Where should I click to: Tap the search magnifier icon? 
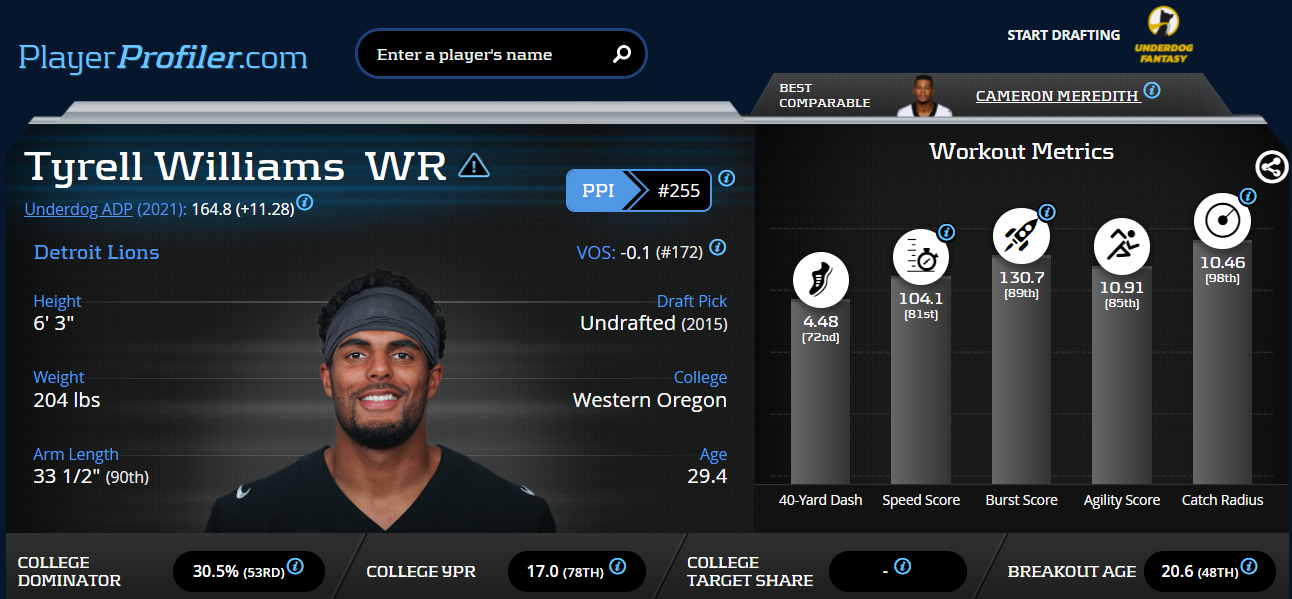coord(622,54)
